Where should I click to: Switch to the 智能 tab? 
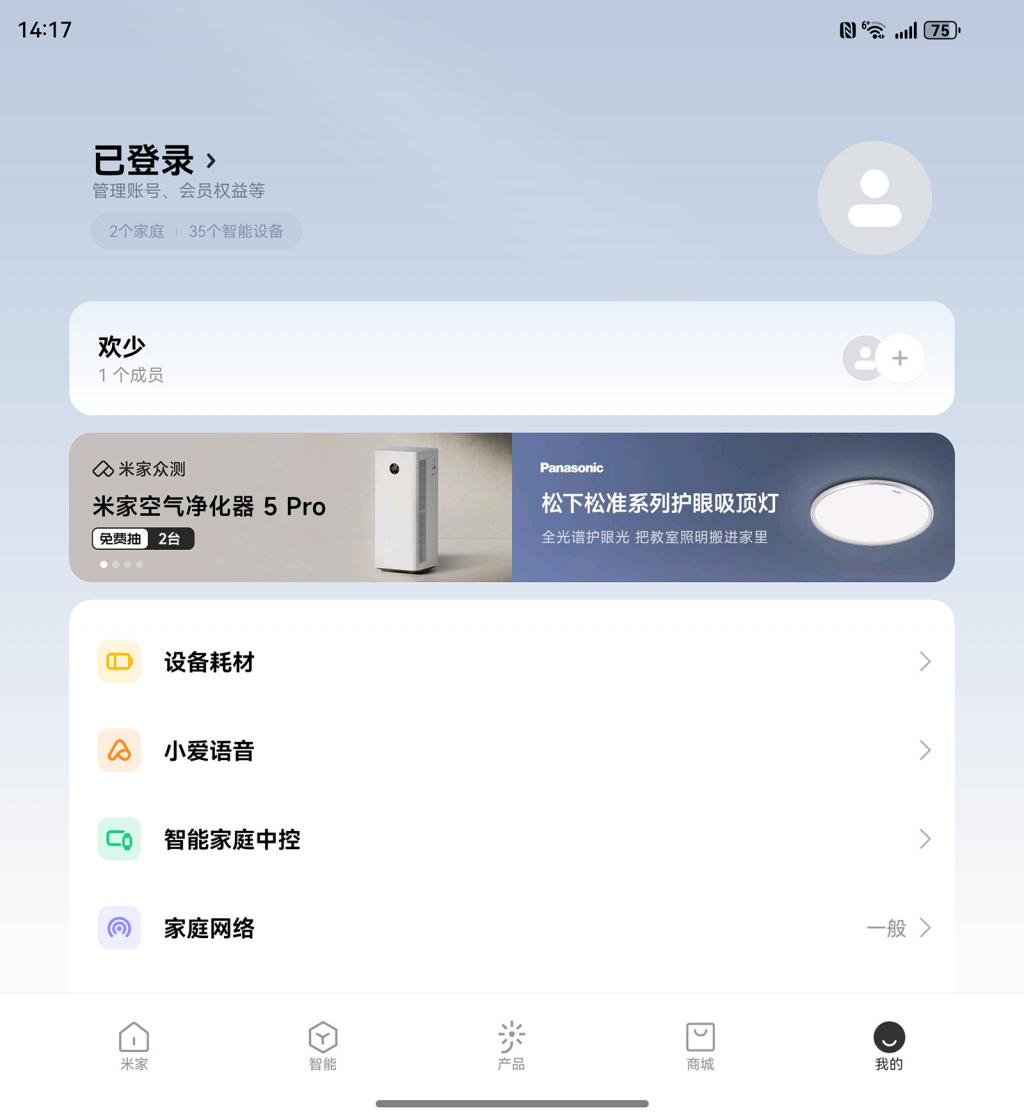click(x=322, y=1046)
